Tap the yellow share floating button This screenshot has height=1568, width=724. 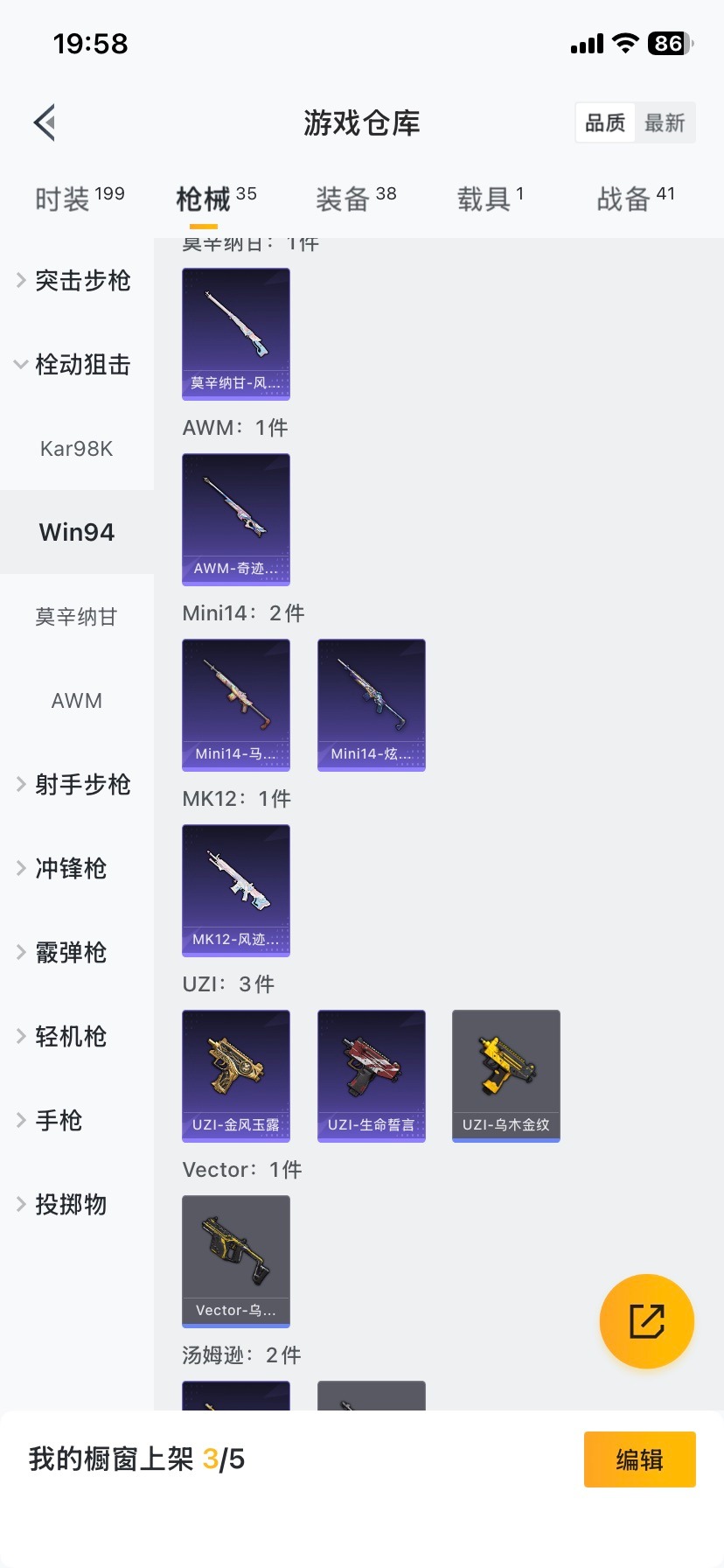tap(647, 1321)
